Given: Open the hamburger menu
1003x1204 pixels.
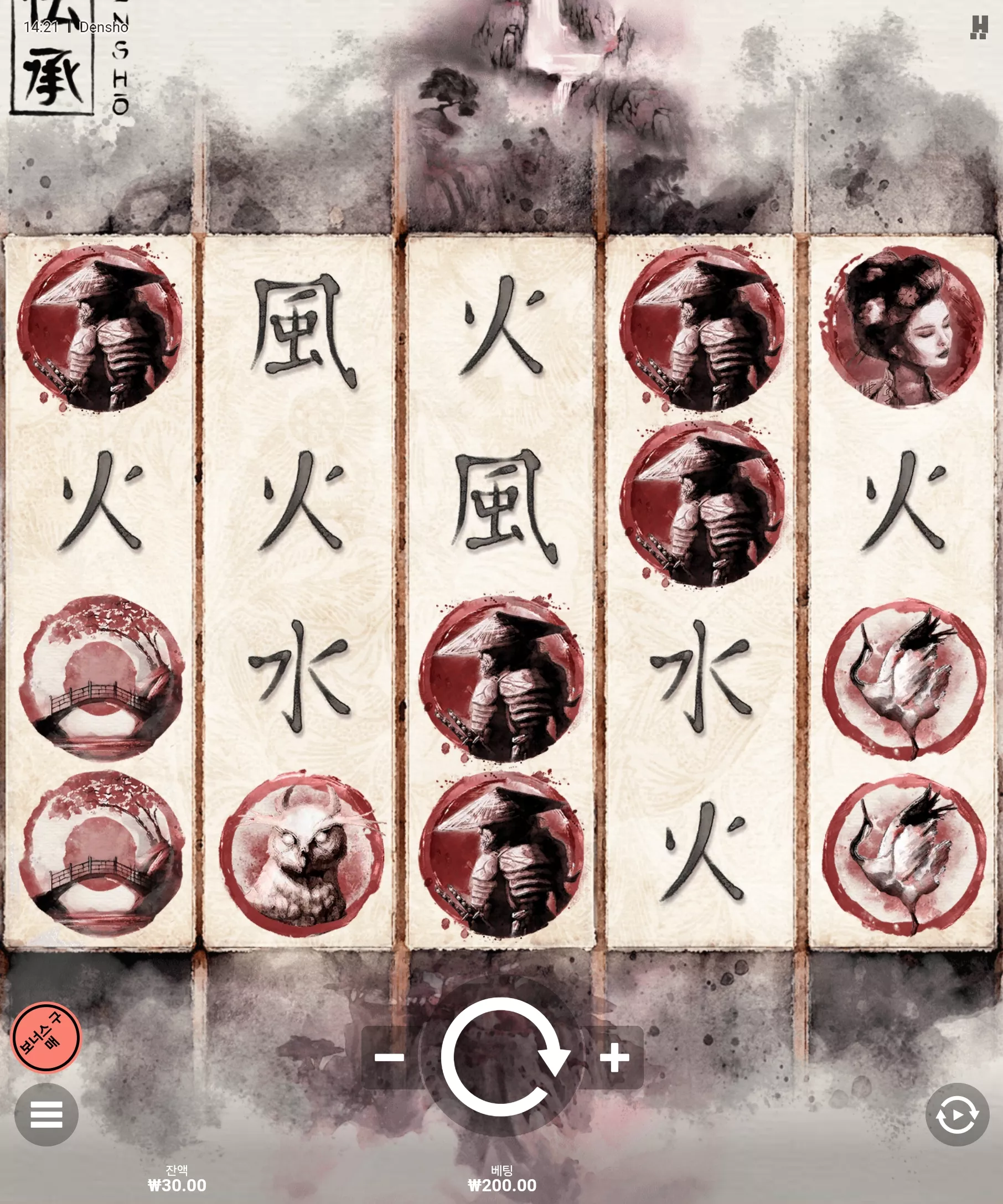Looking at the screenshot, I should 46,1114.
